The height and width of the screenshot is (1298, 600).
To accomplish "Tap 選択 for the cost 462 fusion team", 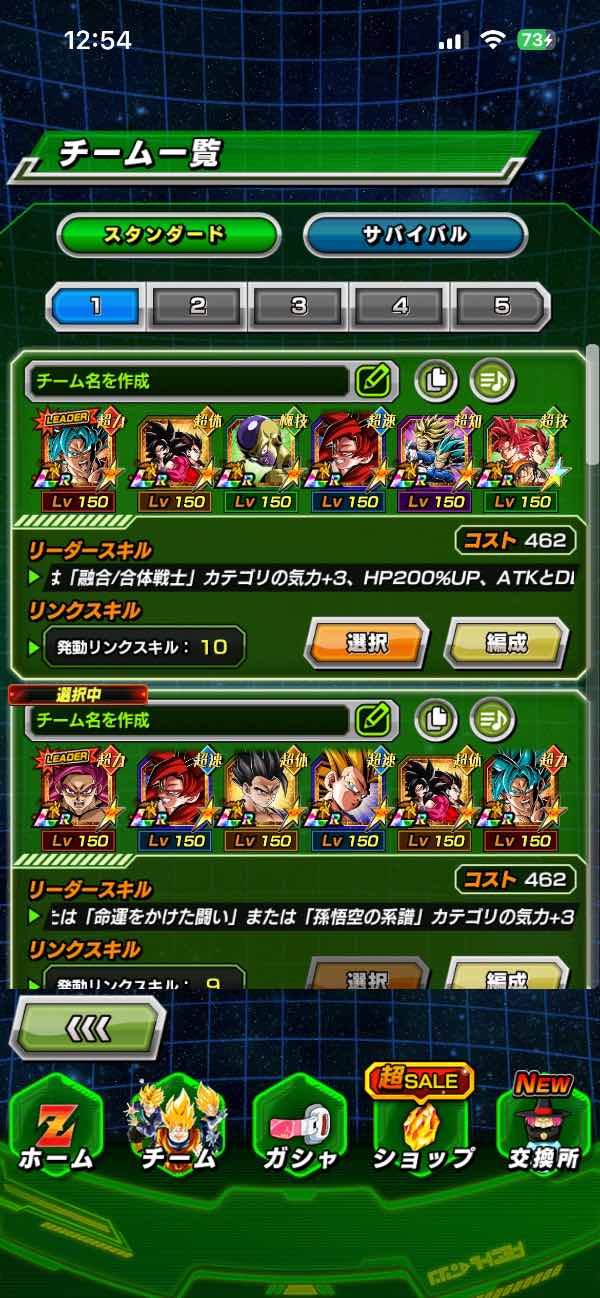I will pyautogui.click(x=366, y=643).
